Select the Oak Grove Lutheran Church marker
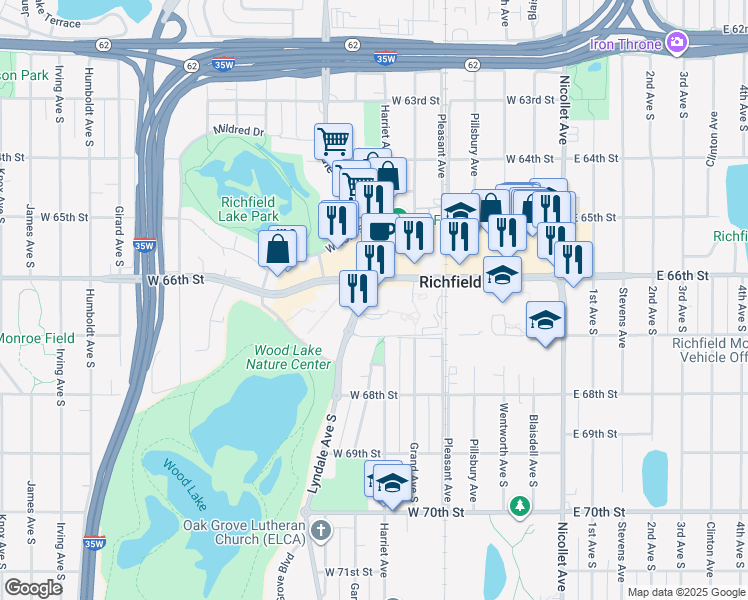Image resolution: width=748 pixels, height=600 pixels. (319, 528)
